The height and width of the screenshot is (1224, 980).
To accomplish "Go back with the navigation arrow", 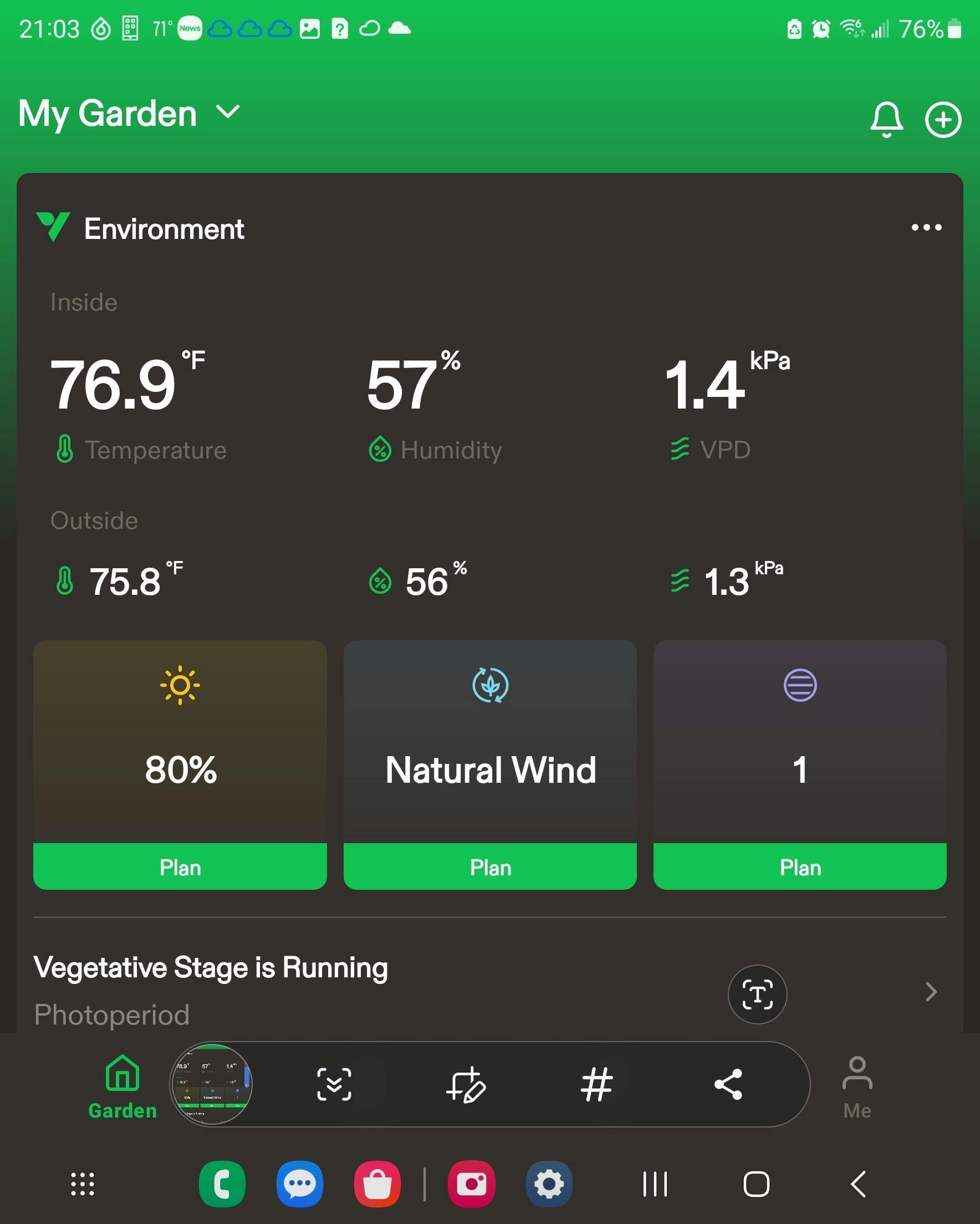I will [858, 1184].
